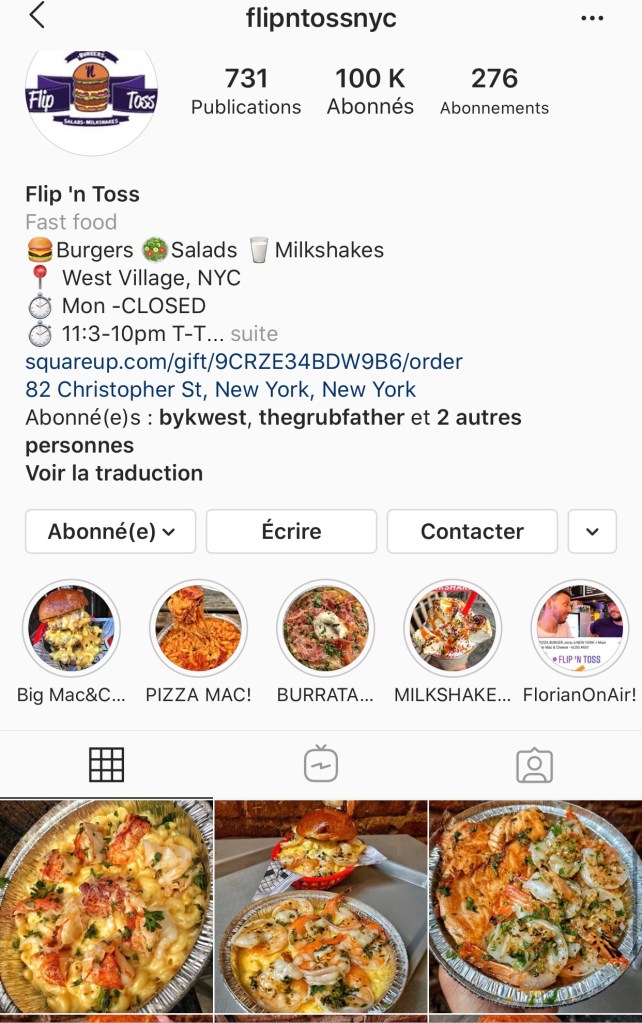Expand the bio with "suite"
This screenshot has width=642, height=1023.
click(x=254, y=334)
